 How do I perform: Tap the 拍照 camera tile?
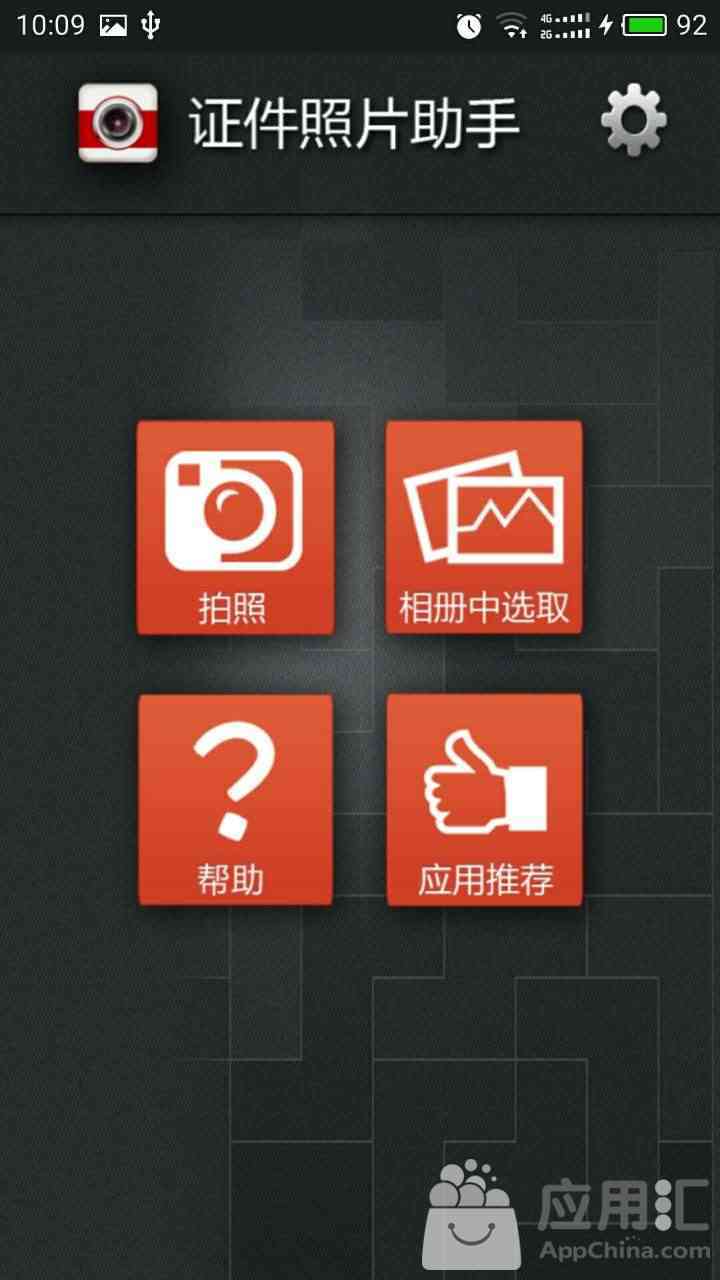tap(235, 527)
